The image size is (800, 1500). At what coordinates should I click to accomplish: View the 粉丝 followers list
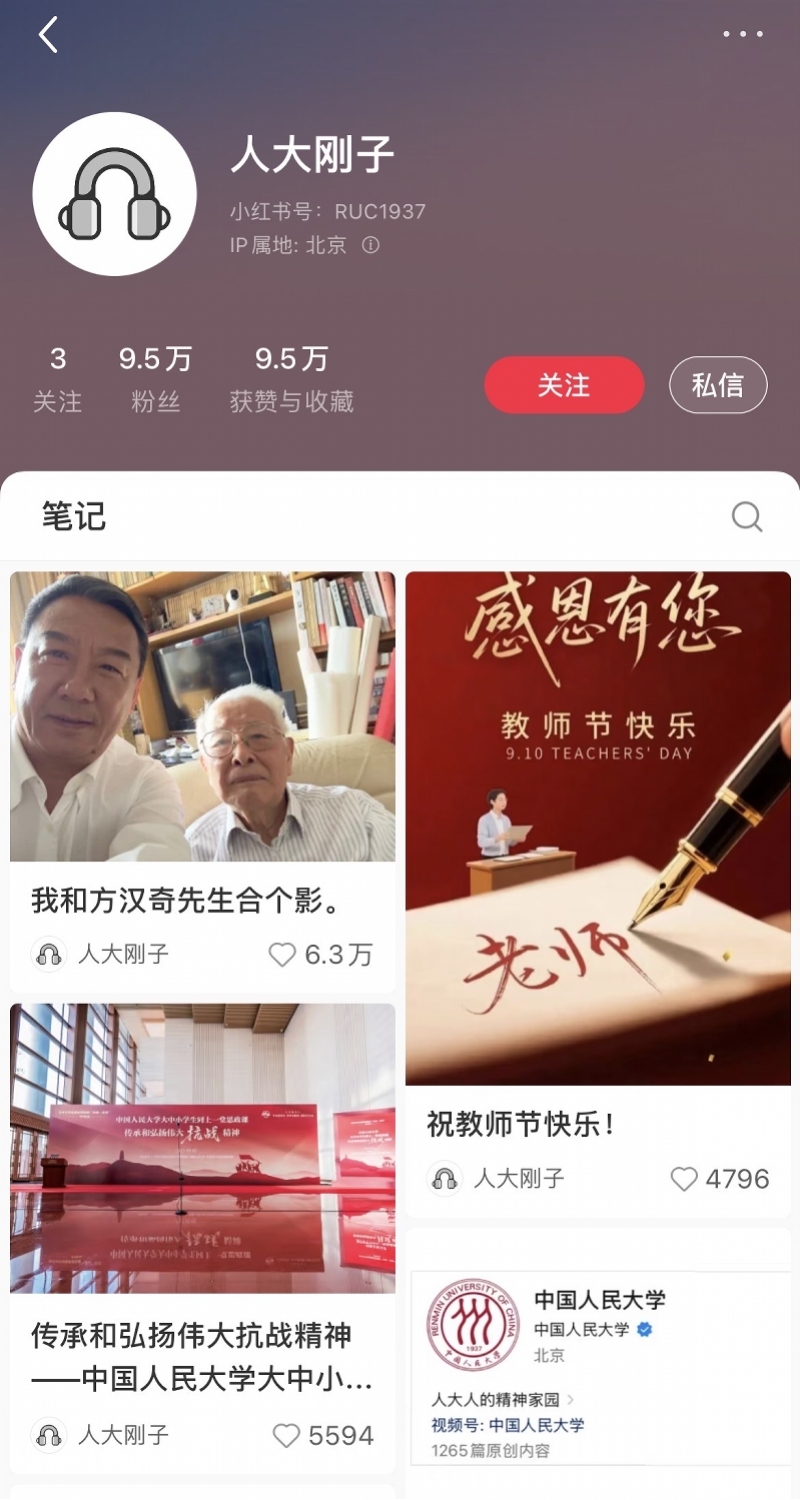[155, 380]
